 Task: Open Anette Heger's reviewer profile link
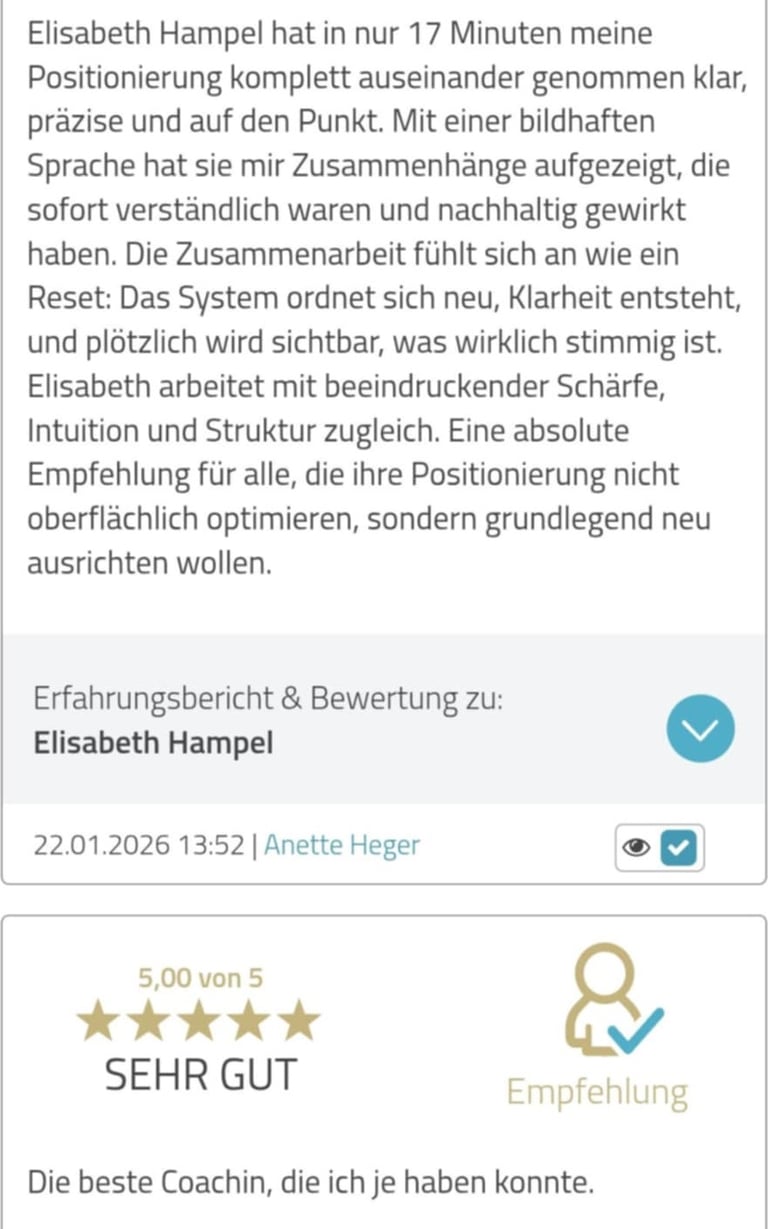tap(341, 846)
